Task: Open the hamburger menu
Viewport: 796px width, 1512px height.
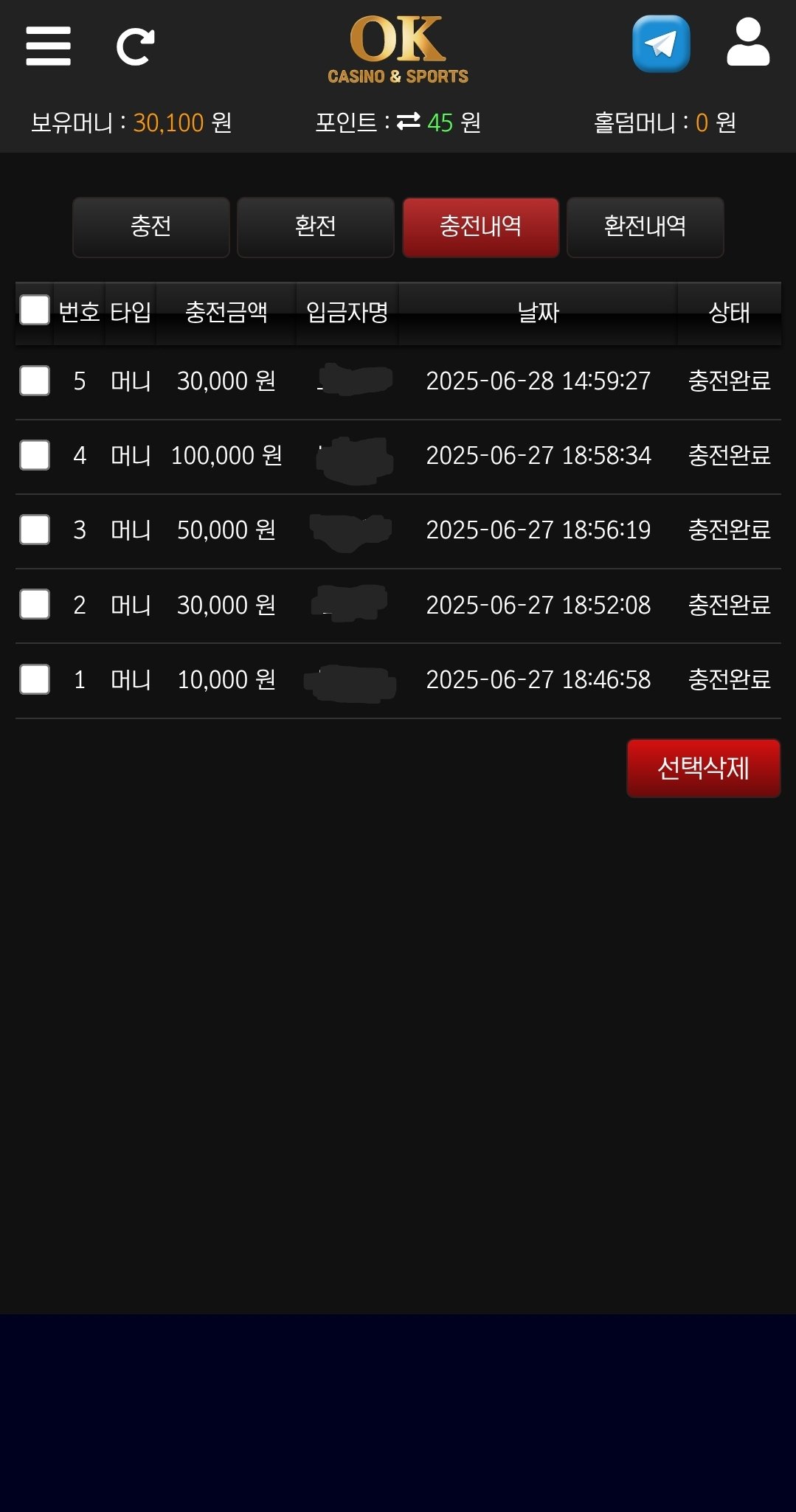Action: click(48, 46)
